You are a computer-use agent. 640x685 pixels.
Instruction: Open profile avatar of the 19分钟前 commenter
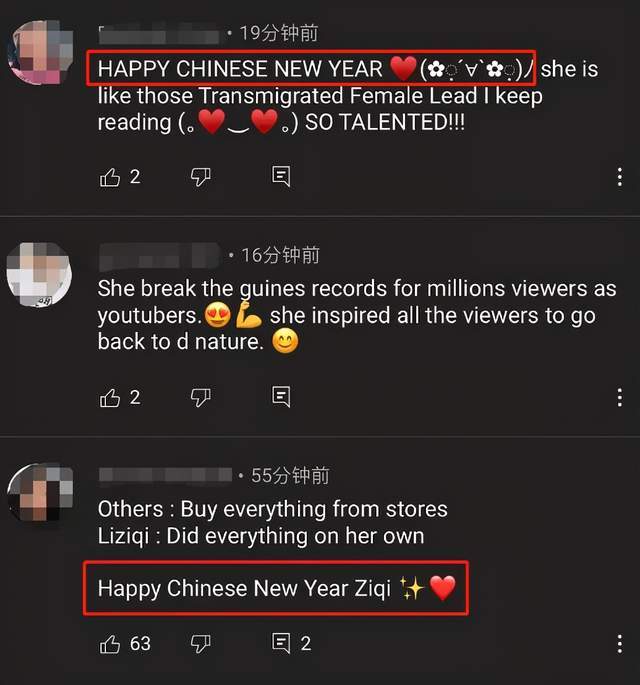[x=39, y=53]
